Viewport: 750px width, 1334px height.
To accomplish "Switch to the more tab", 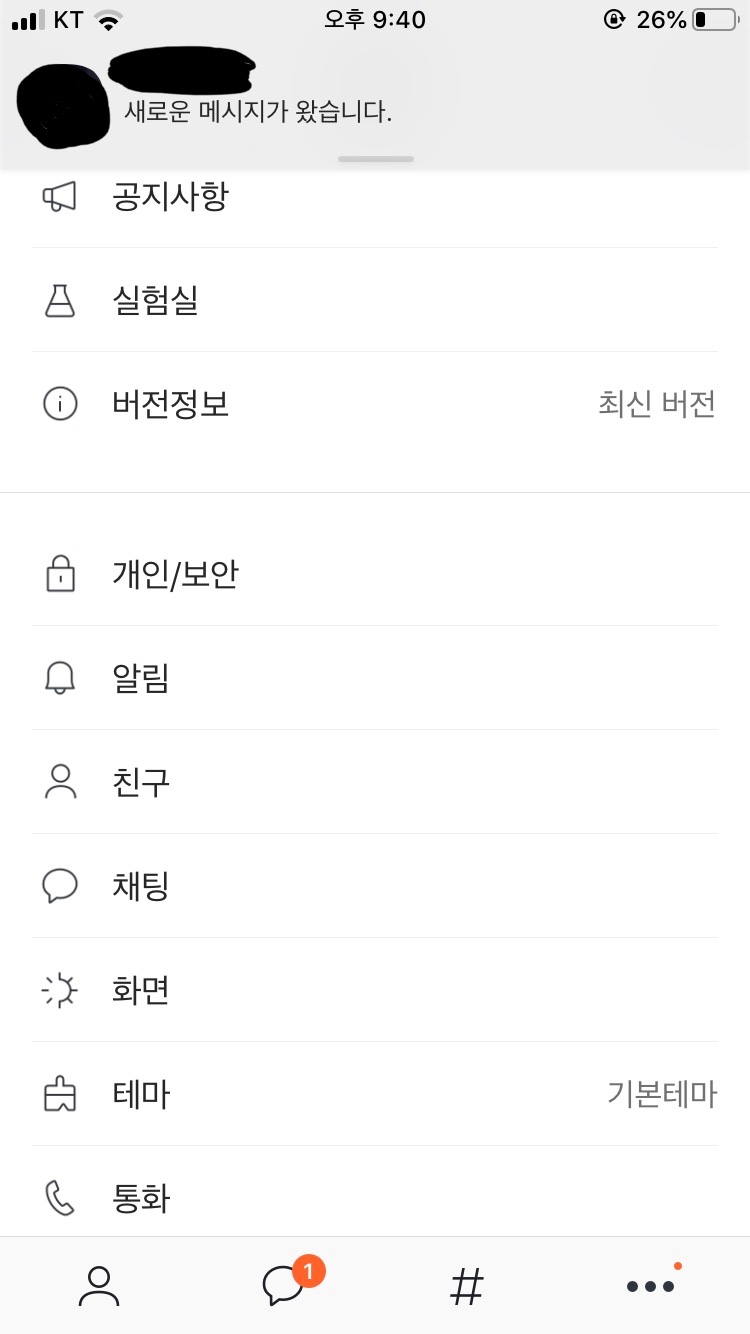I will pyautogui.click(x=650, y=1286).
